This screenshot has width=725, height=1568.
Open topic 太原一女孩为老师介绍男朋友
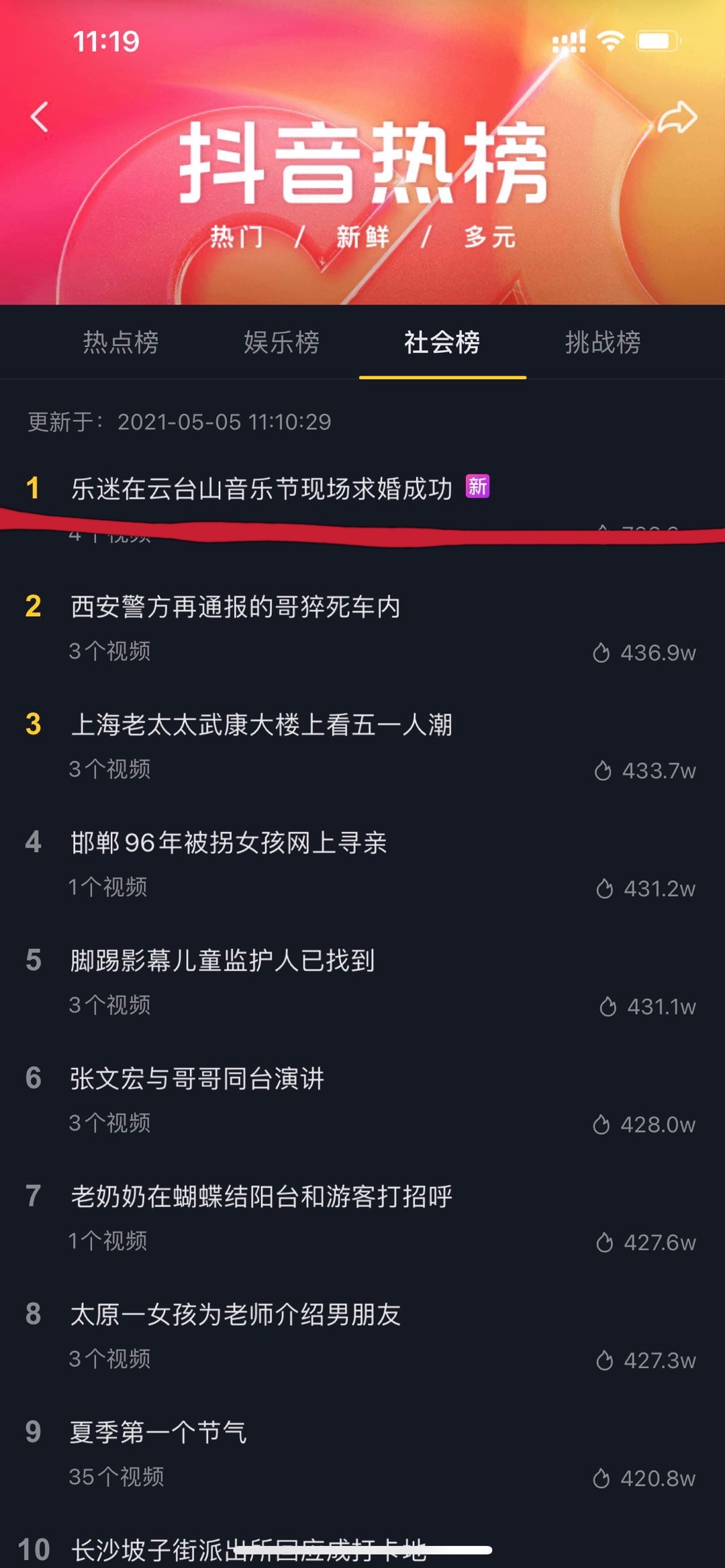coord(235,1314)
